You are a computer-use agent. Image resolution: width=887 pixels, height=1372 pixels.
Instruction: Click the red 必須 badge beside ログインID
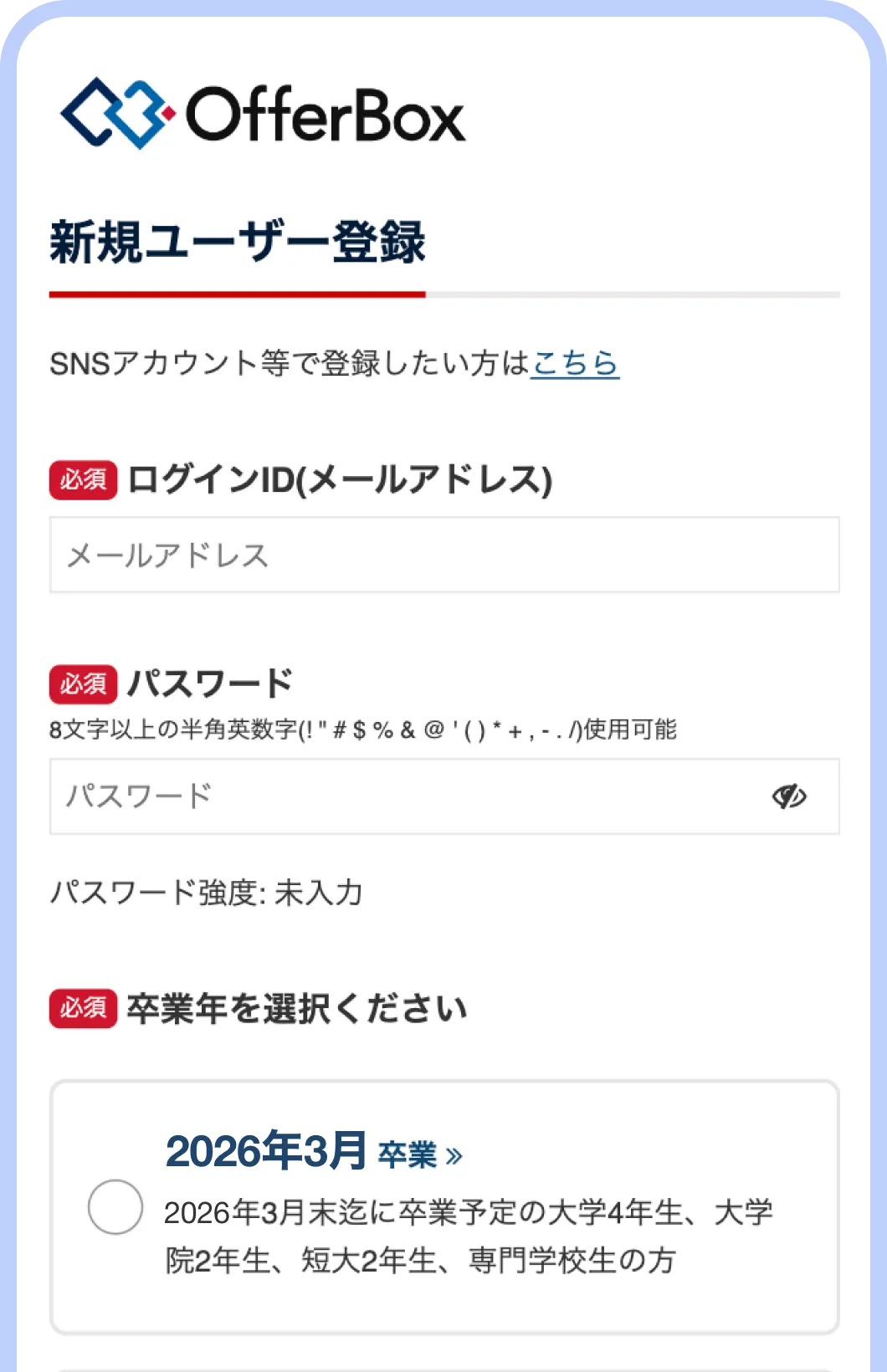[83, 479]
